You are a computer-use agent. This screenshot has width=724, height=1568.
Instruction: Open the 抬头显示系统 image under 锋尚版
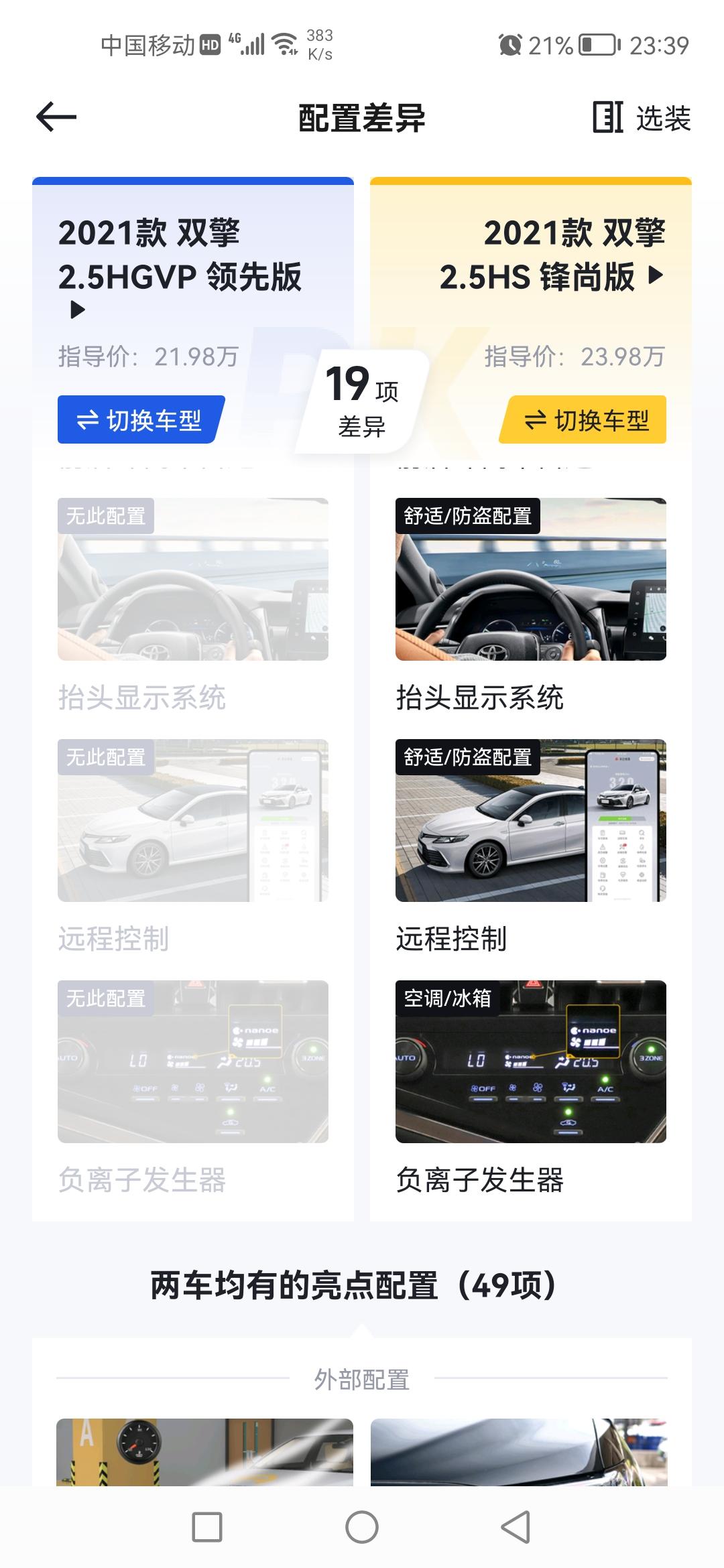[530, 579]
